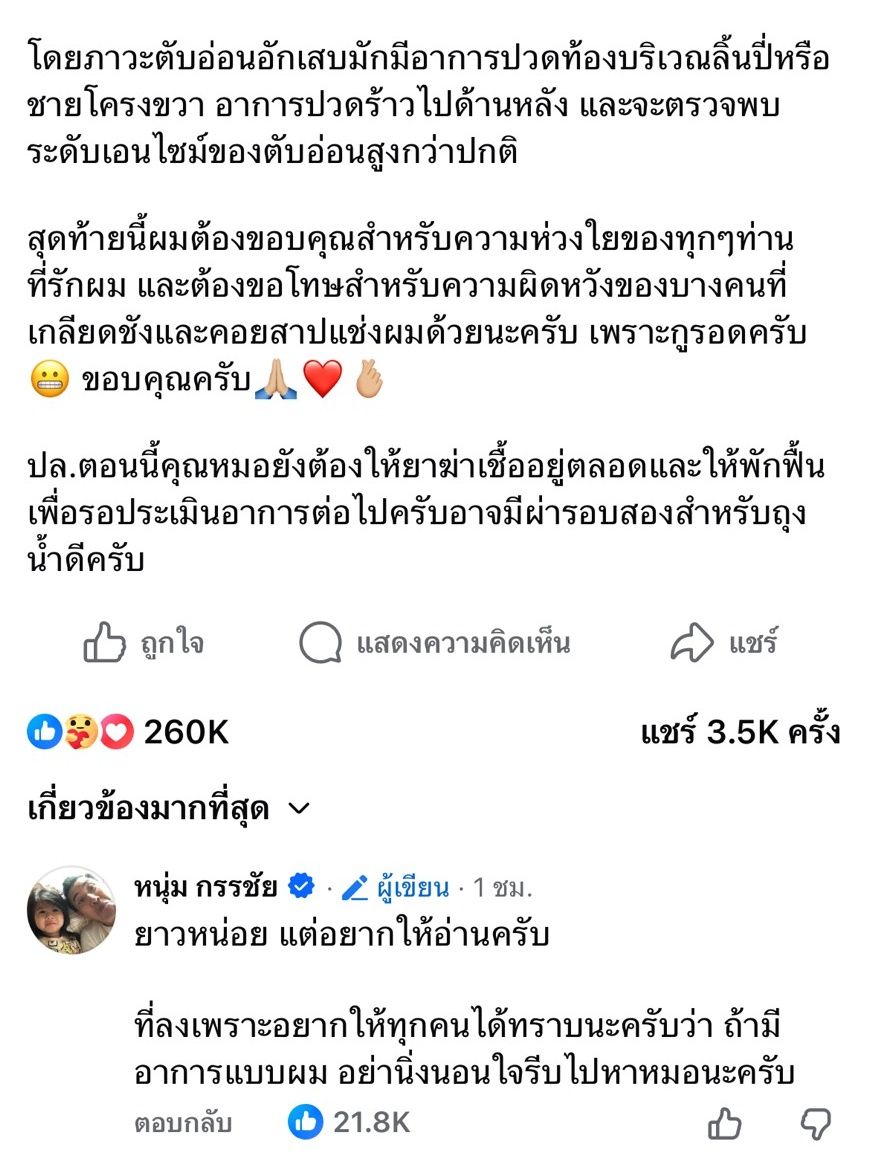Expand the เกี่ยวข้องมากที่สุด comment sort dropdown
This screenshot has width=870, height=1173.
(x=169, y=808)
